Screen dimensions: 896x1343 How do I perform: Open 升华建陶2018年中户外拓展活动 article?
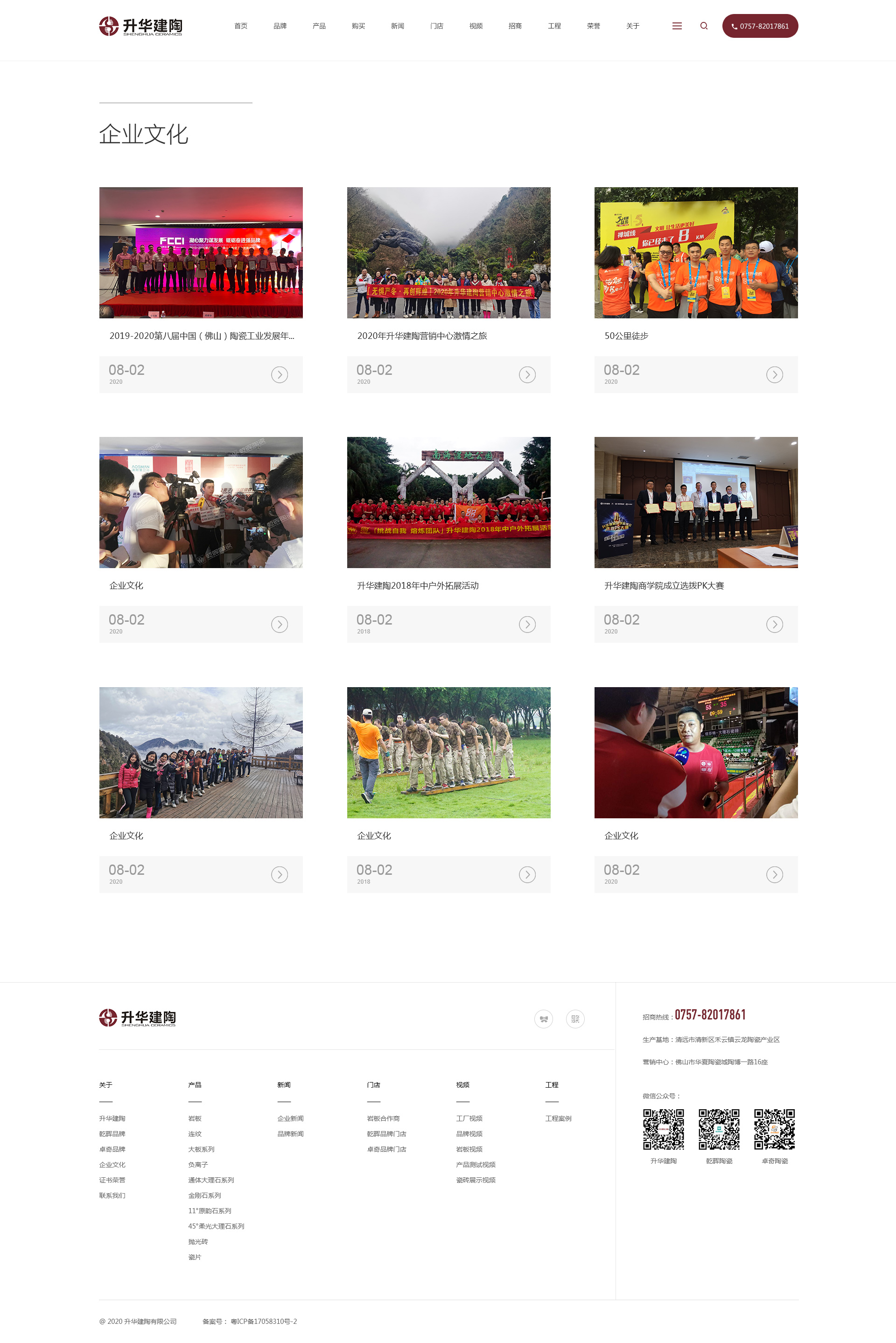click(x=417, y=585)
